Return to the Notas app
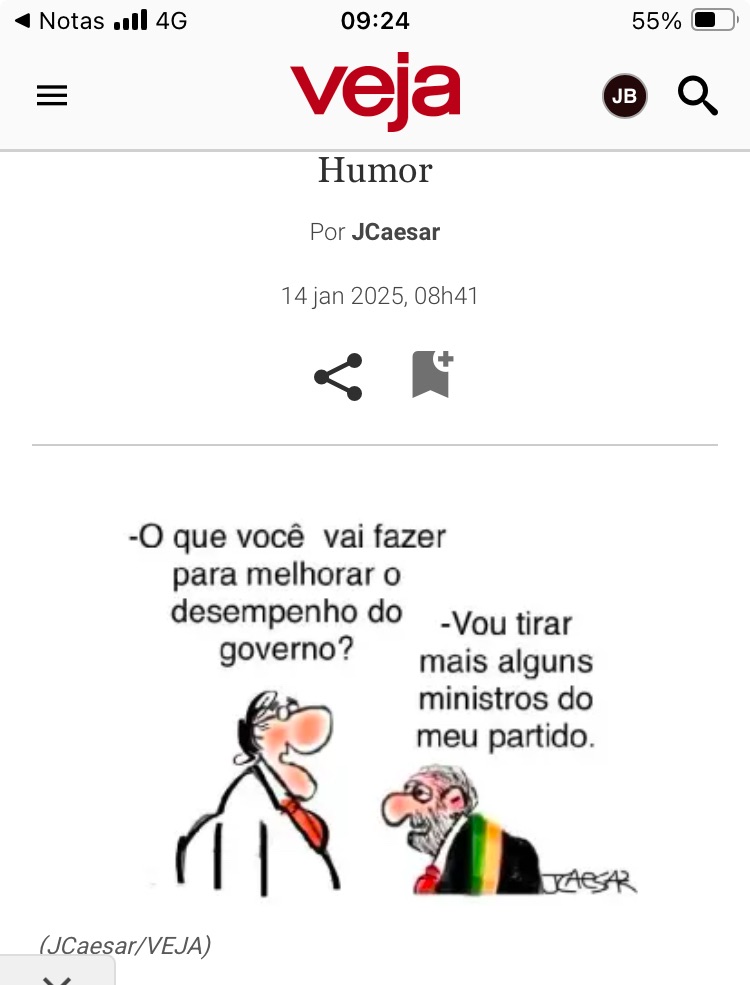Viewport: 750px width, 985px height. pos(60,20)
